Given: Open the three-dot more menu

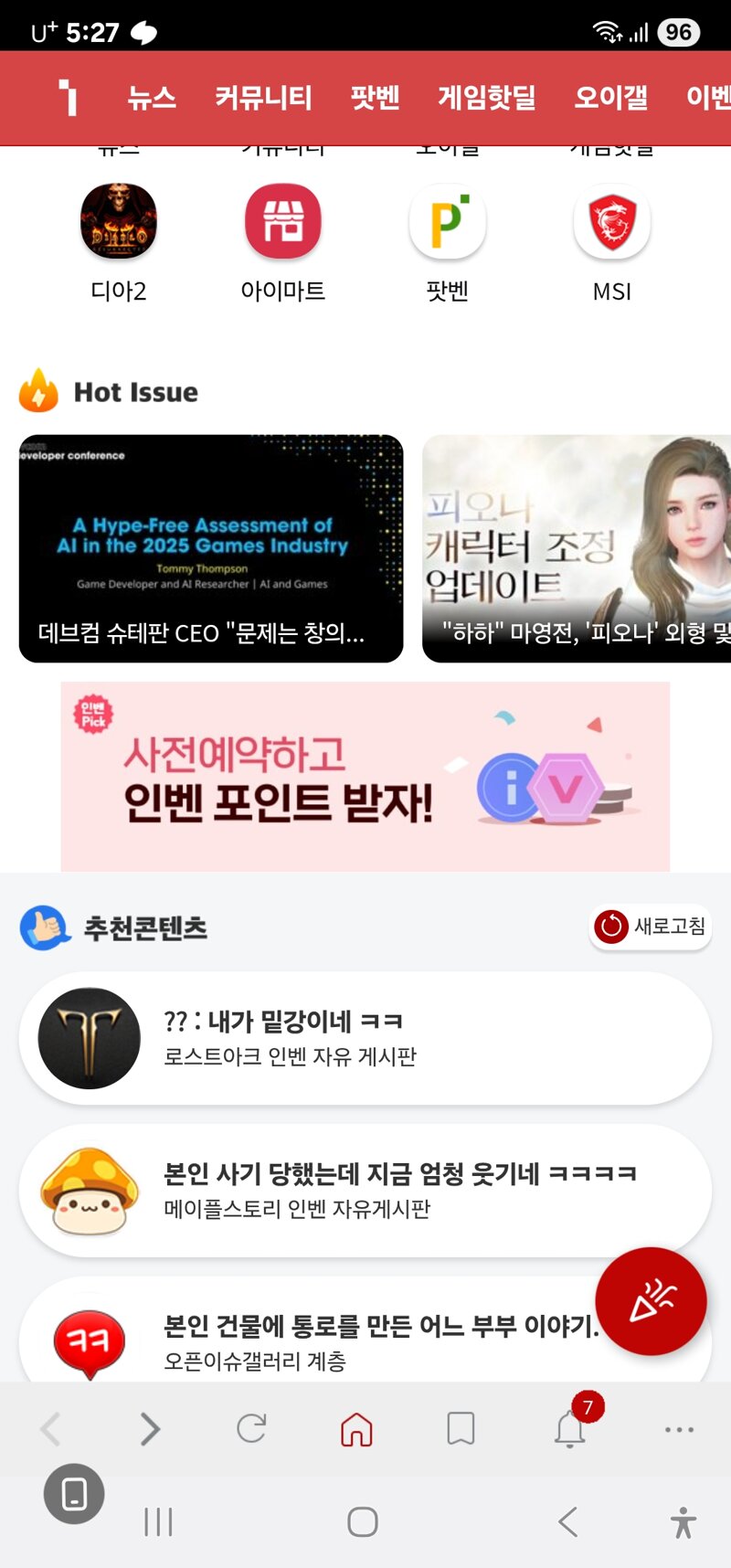Looking at the screenshot, I should 679,1429.
